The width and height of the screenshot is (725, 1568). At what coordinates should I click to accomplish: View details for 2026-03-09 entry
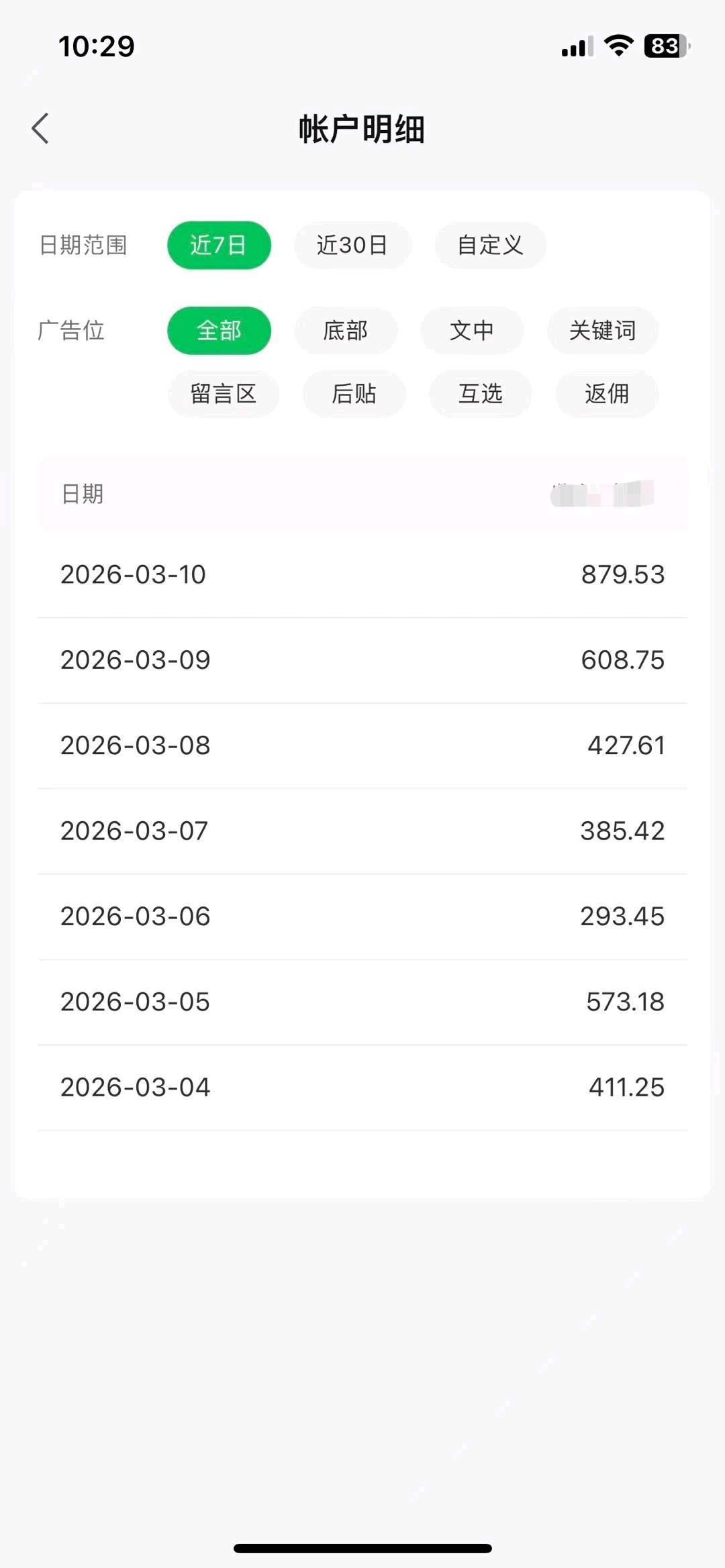coord(362,660)
